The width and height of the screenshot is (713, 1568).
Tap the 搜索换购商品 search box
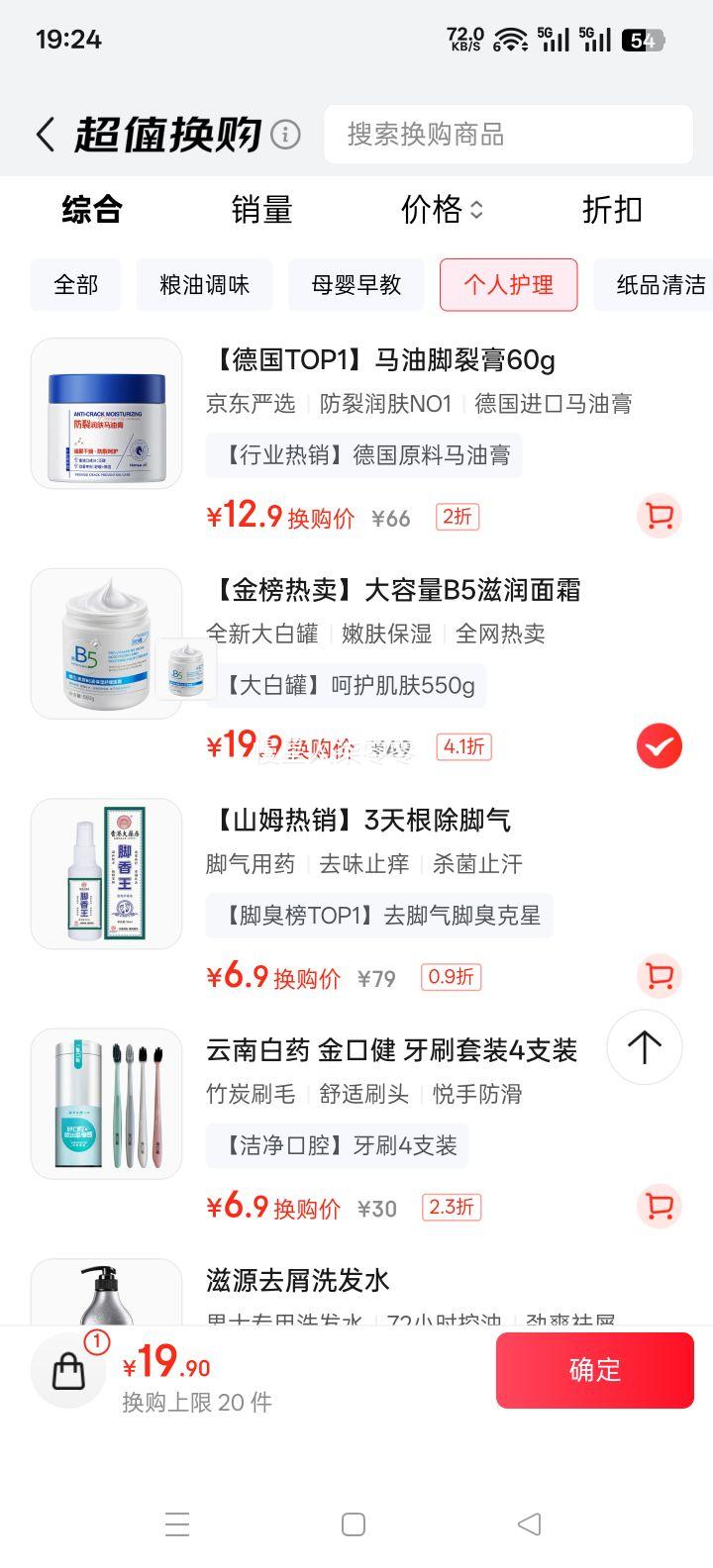[x=508, y=135]
